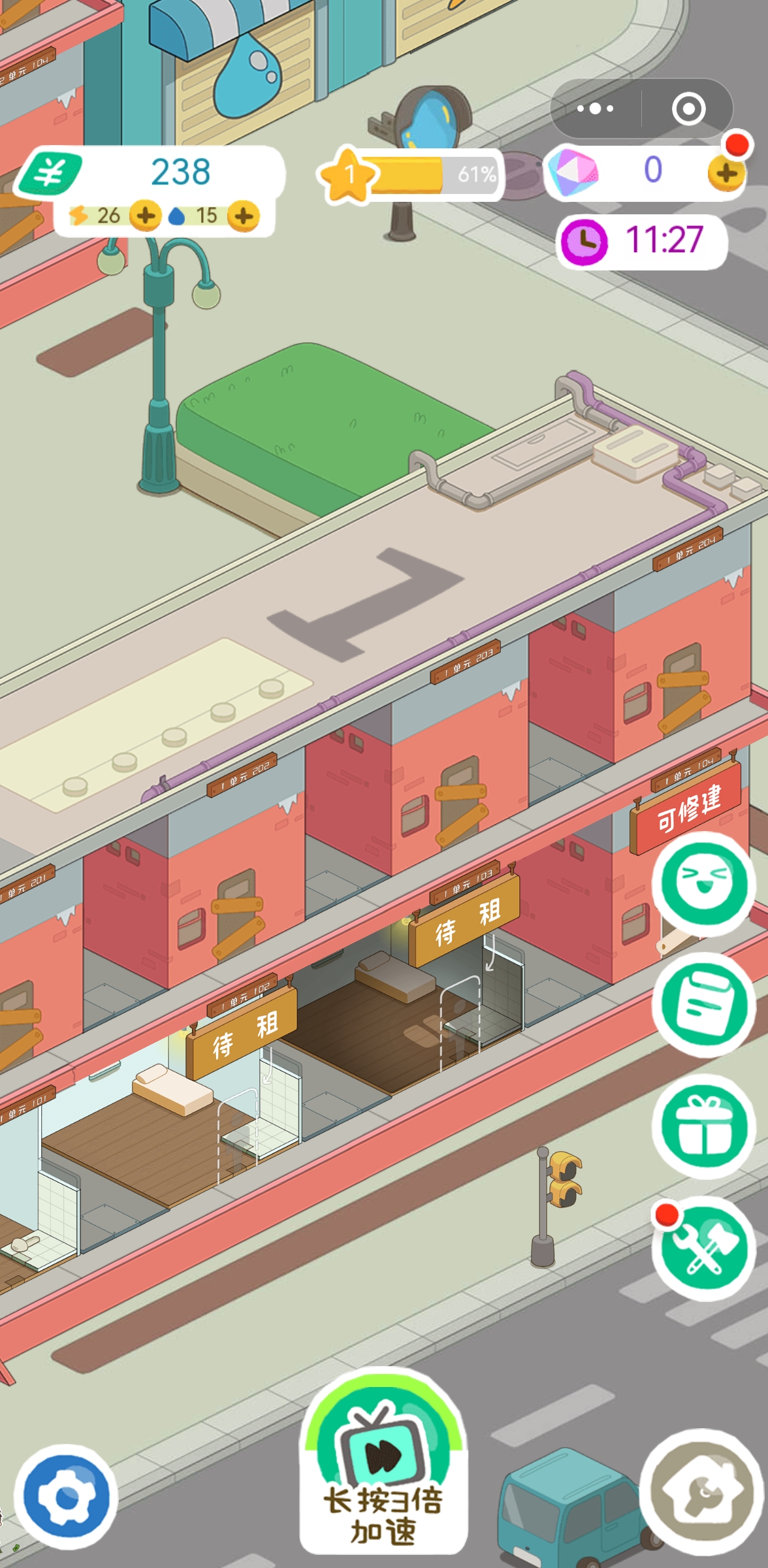Screen dimensions: 768x1568
Task: Add more diamonds with plus button
Action: (726, 173)
